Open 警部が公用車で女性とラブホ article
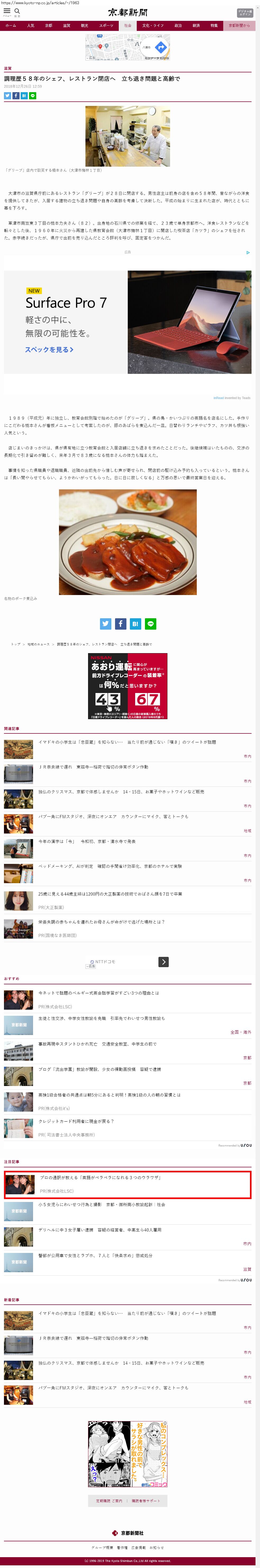The height and width of the screenshot is (1568, 260). pyautogui.click(x=95, y=1255)
